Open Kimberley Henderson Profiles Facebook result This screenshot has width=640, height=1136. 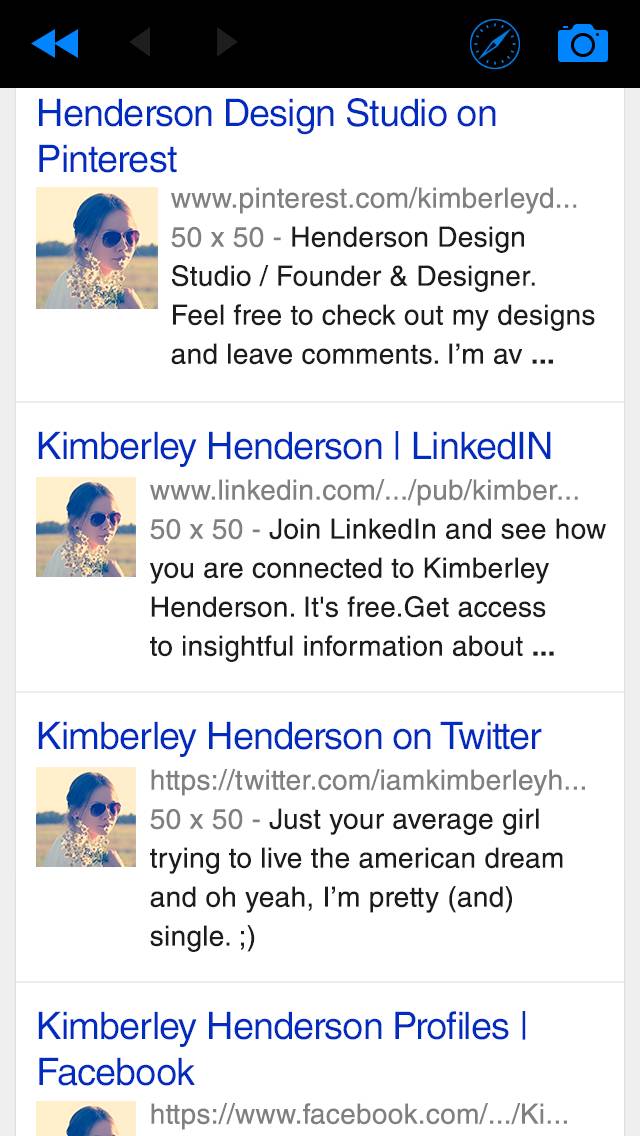pos(281,1049)
